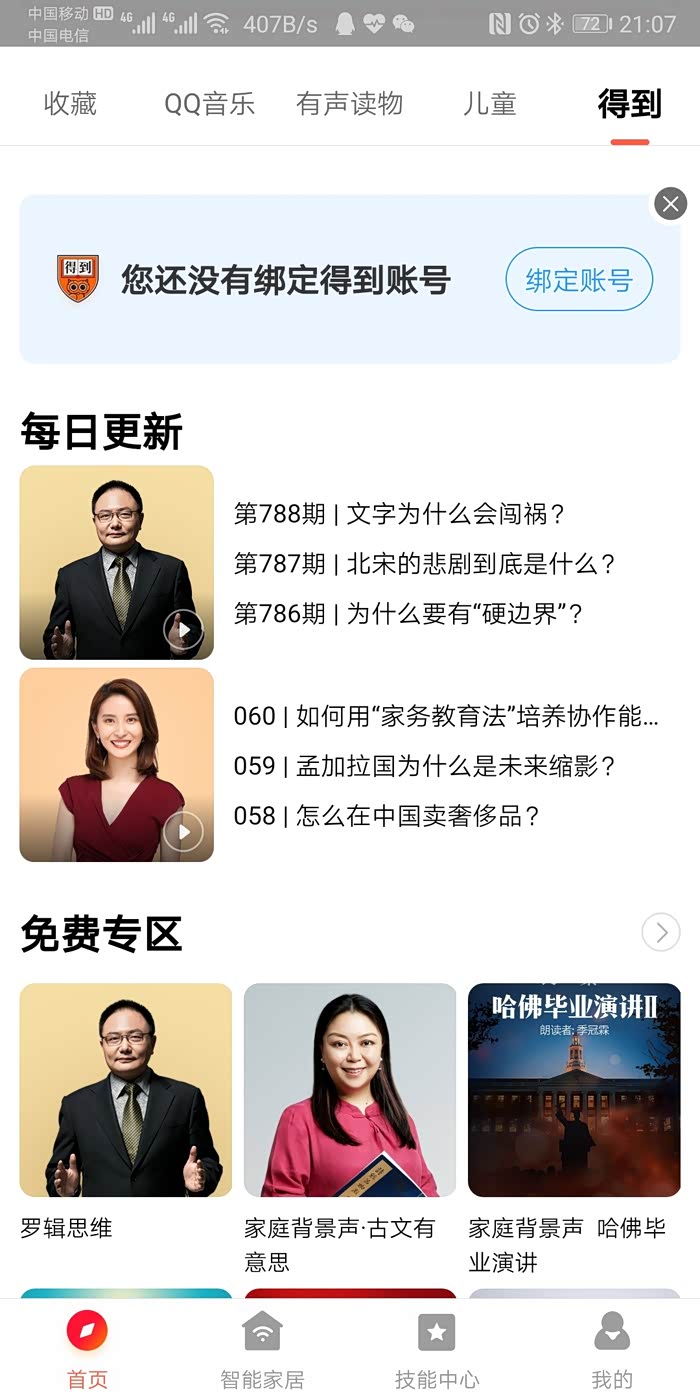Screen dimensions: 700x1400
Task: Open 第787期 北宋的悲剧到底是什么
Action: tap(424, 564)
